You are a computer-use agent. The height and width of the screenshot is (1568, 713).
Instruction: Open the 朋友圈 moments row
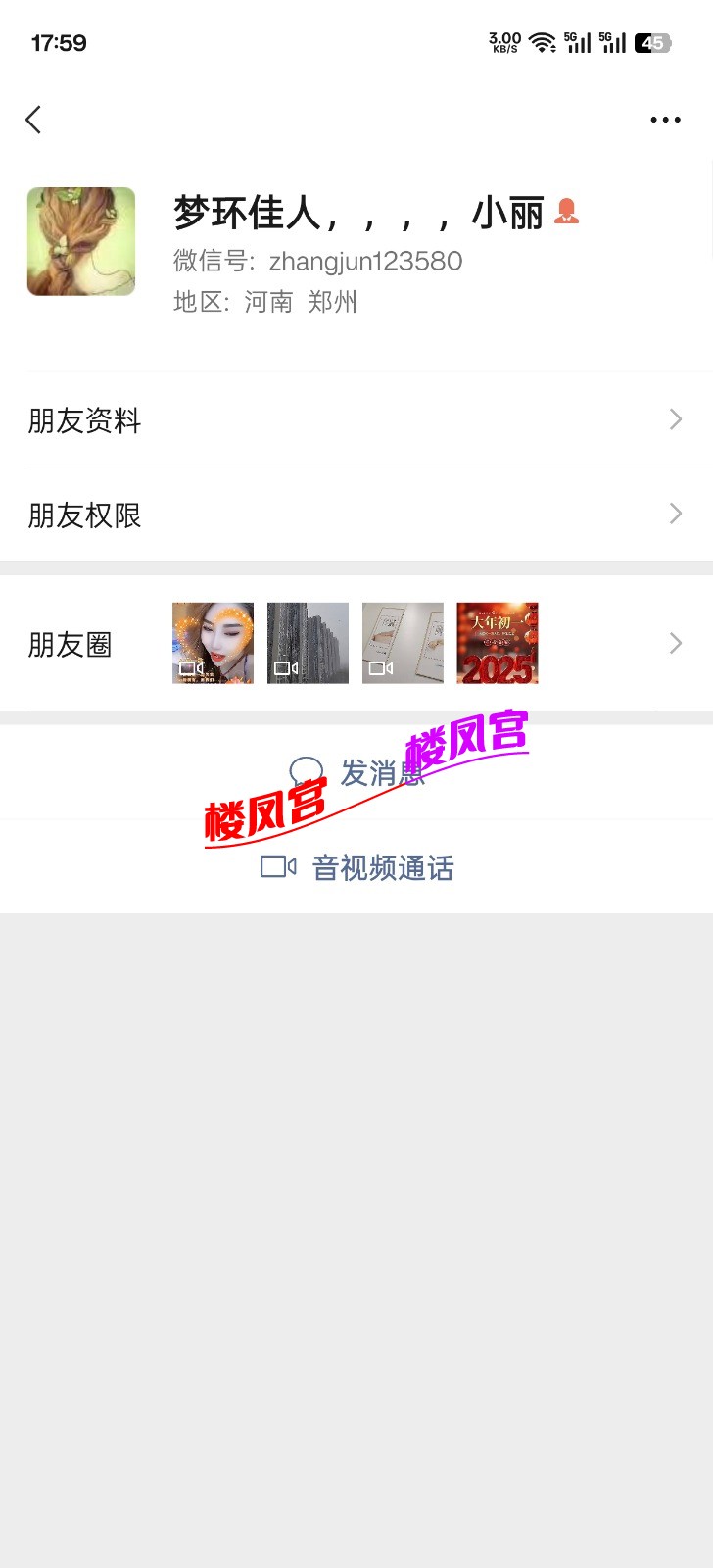[x=356, y=644]
